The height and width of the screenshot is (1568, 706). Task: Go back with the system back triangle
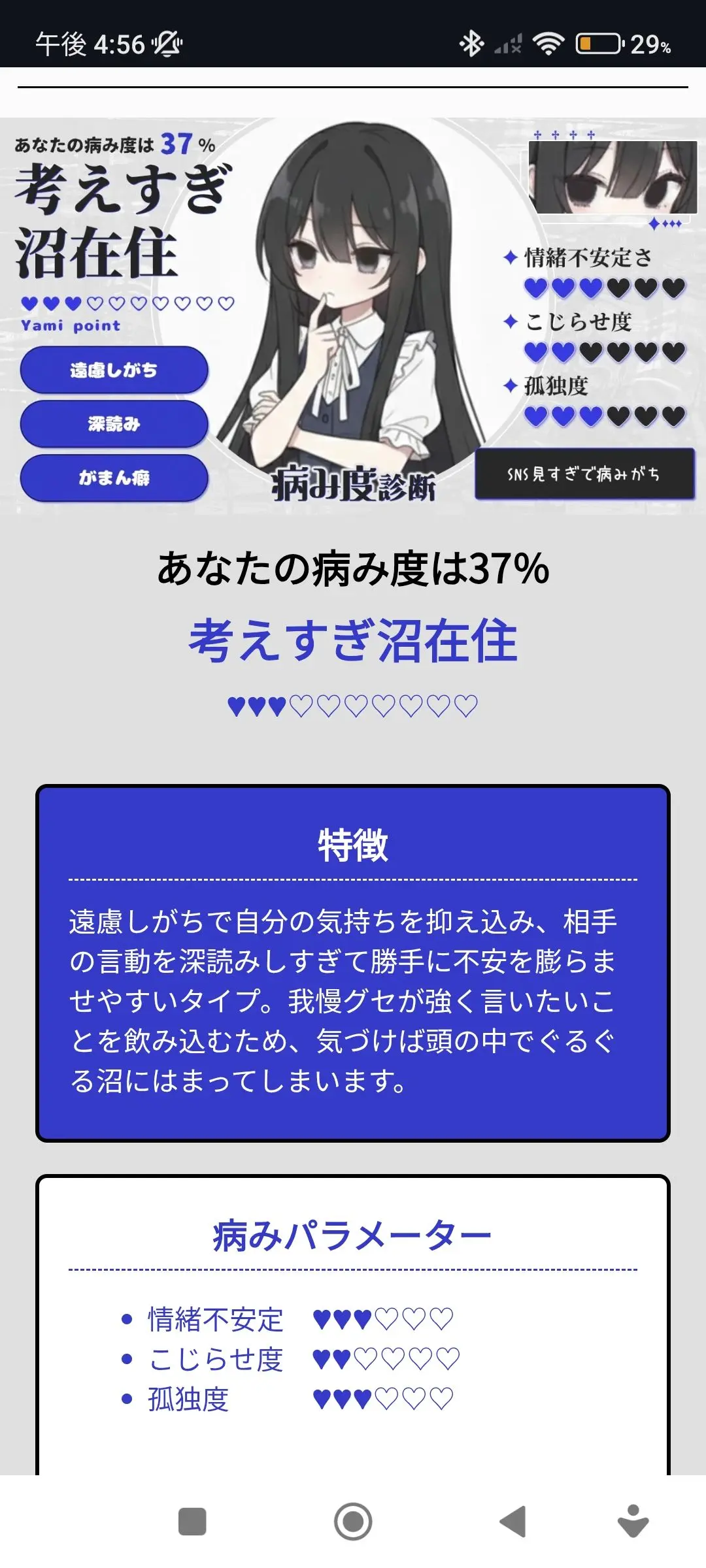513,1522
